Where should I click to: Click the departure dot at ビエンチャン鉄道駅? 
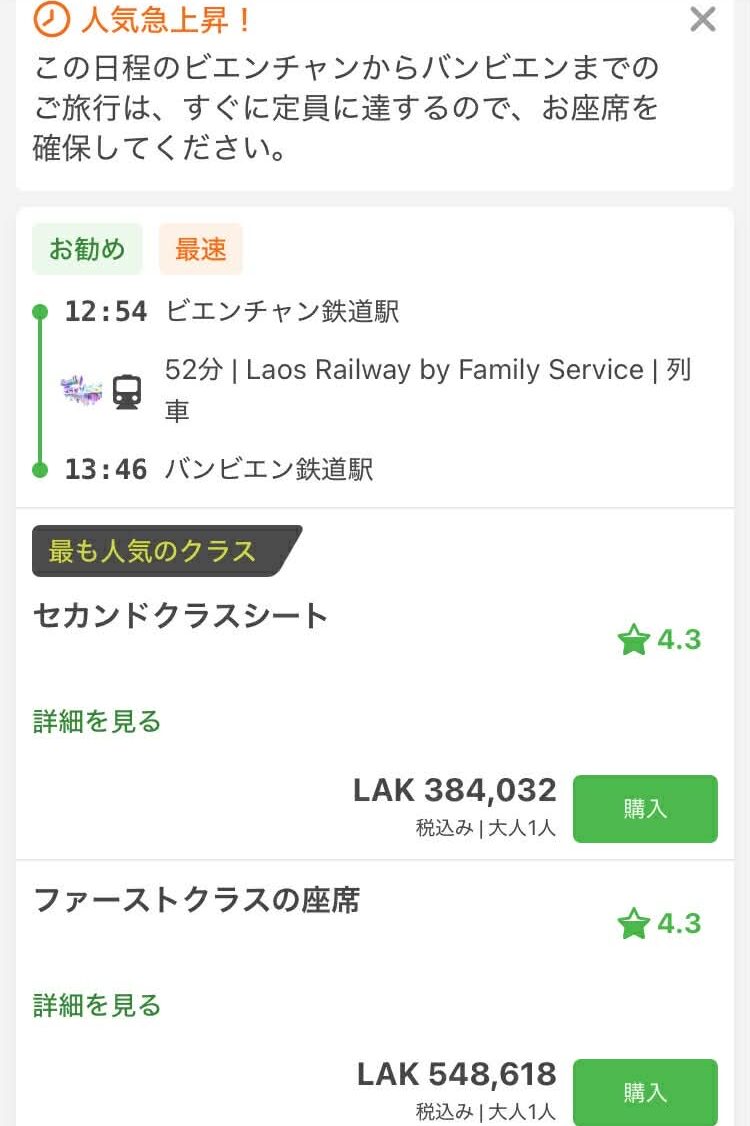41,310
